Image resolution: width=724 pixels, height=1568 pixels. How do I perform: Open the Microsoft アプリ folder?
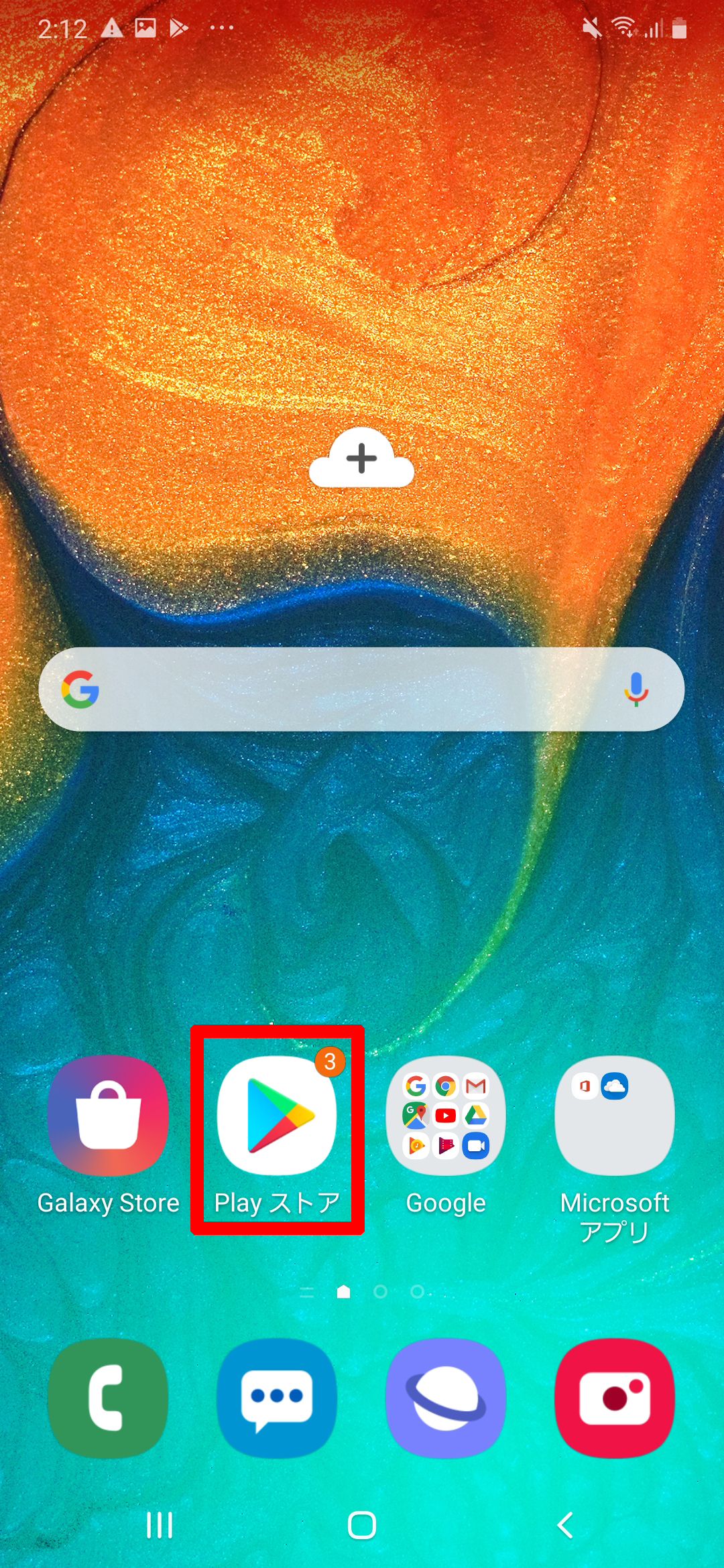(x=615, y=1116)
